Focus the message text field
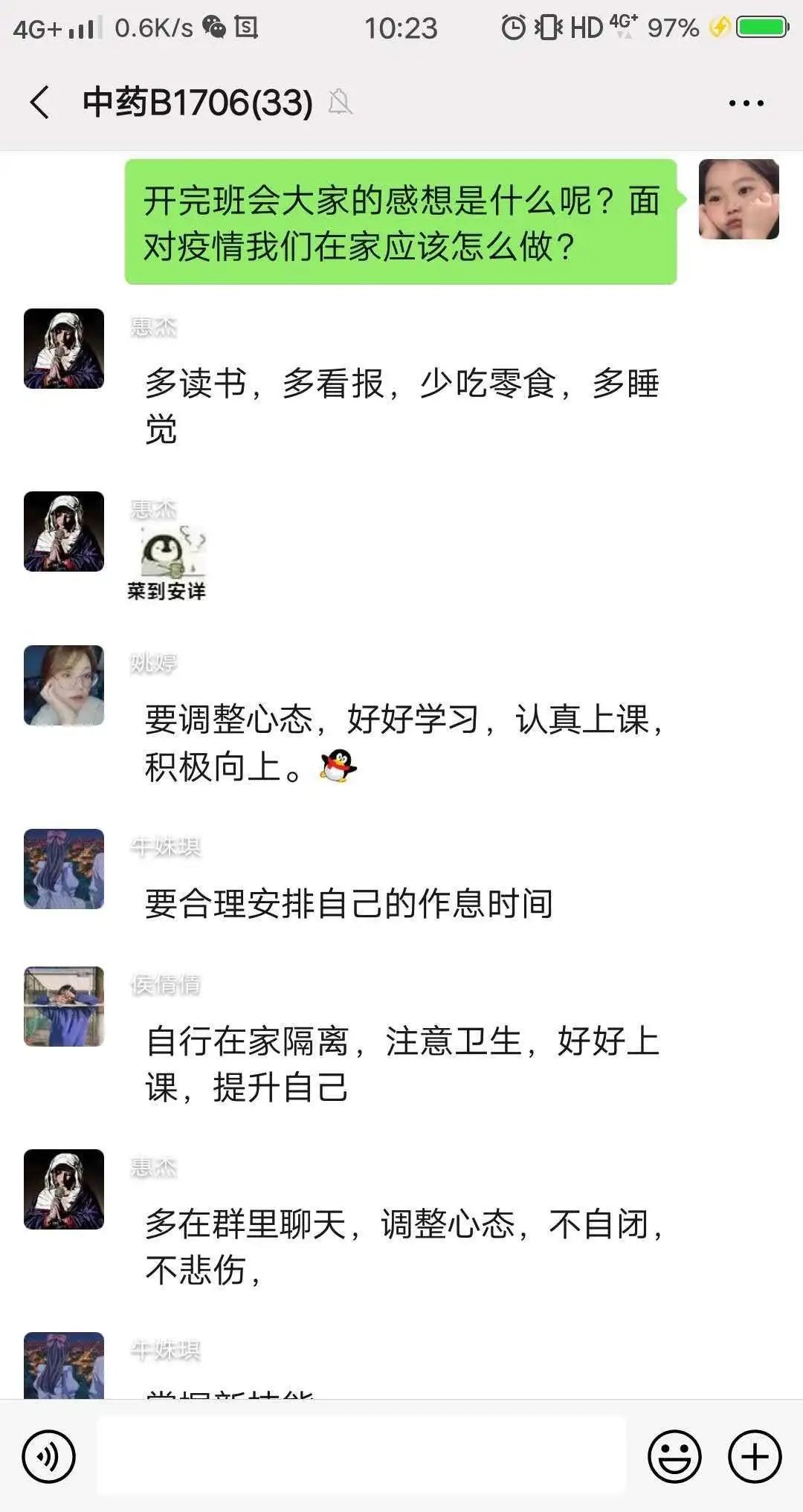The width and height of the screenshot is (803, 1512). [361, 1456]
